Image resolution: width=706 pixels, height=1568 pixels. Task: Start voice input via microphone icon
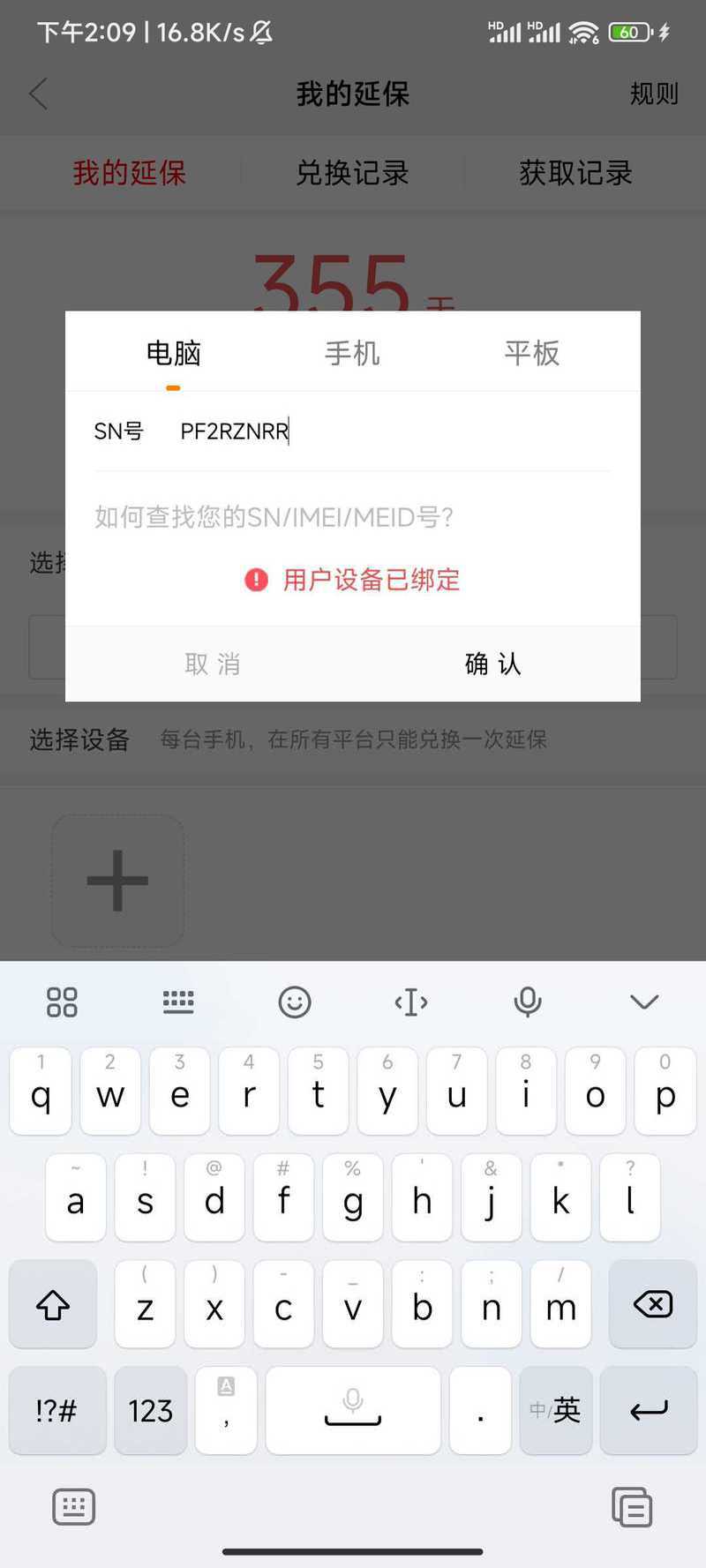528,1002
